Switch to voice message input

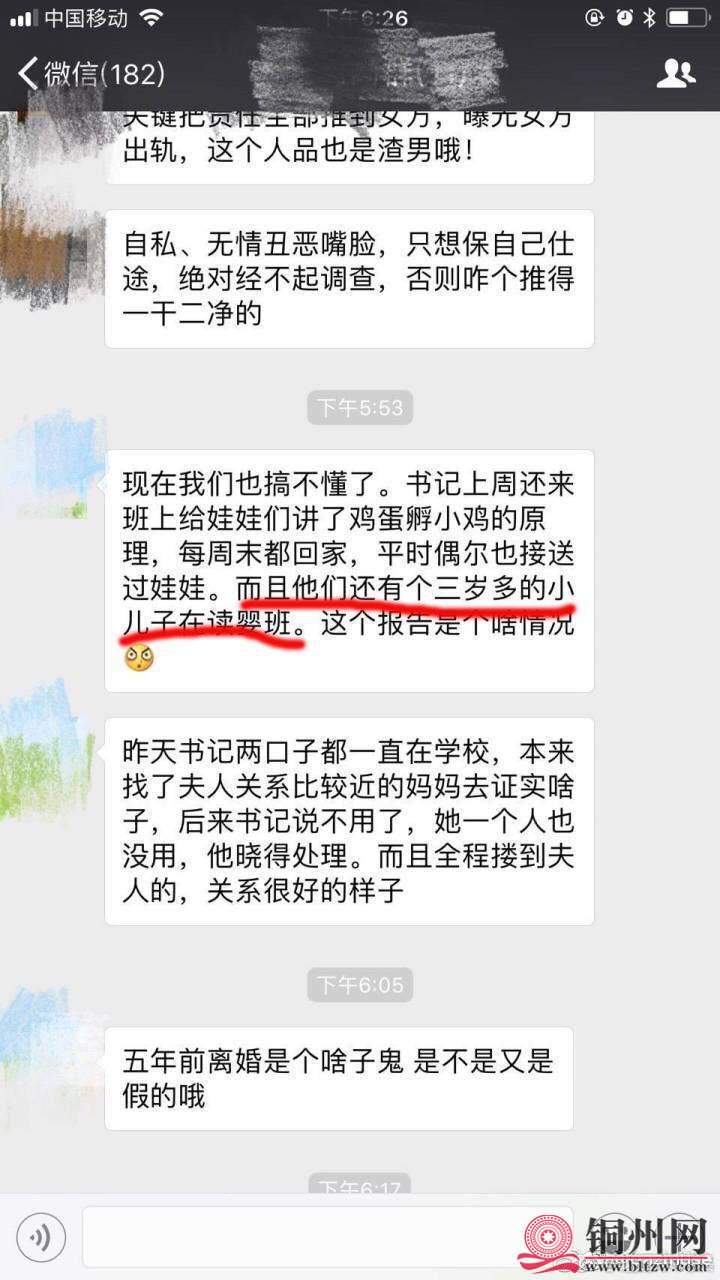point(40,1239)
